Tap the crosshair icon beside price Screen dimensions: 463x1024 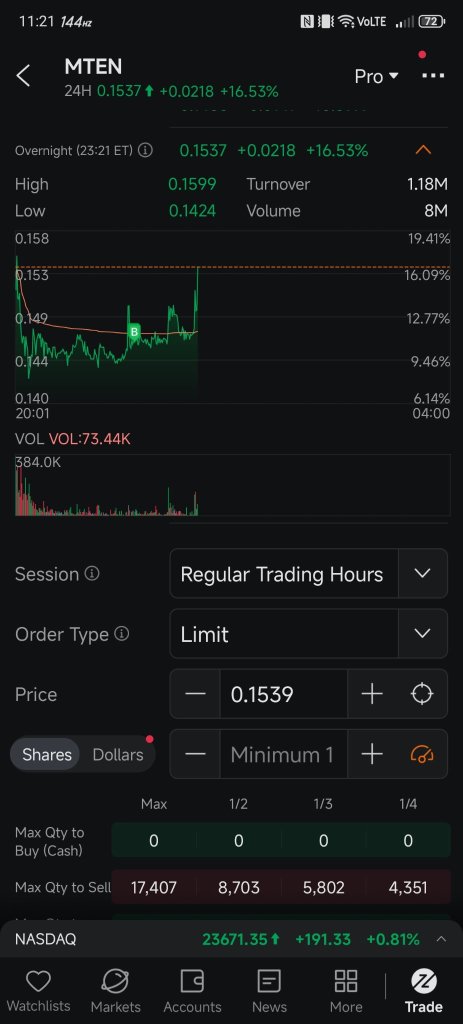click(422, 694)
